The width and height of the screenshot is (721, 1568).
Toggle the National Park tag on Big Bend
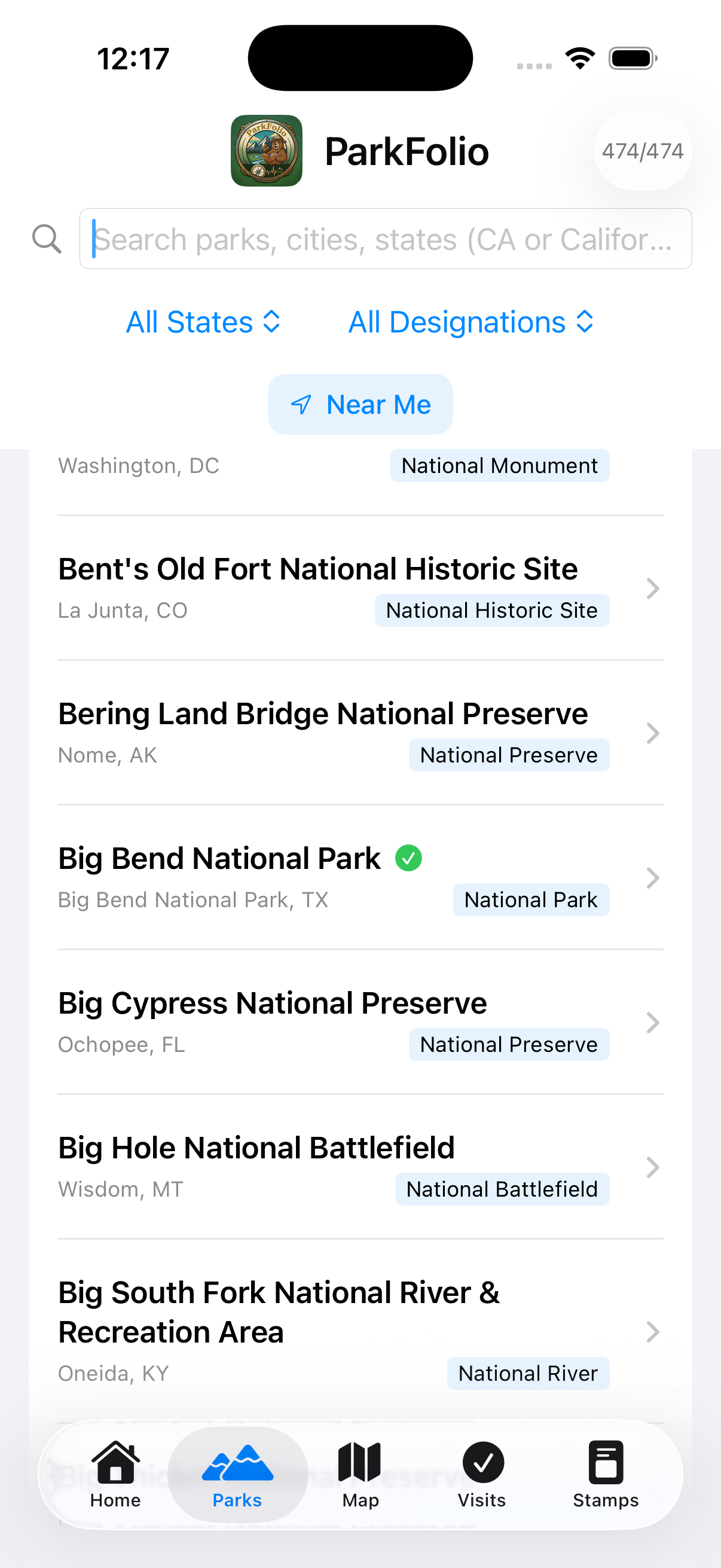[530, 899]
